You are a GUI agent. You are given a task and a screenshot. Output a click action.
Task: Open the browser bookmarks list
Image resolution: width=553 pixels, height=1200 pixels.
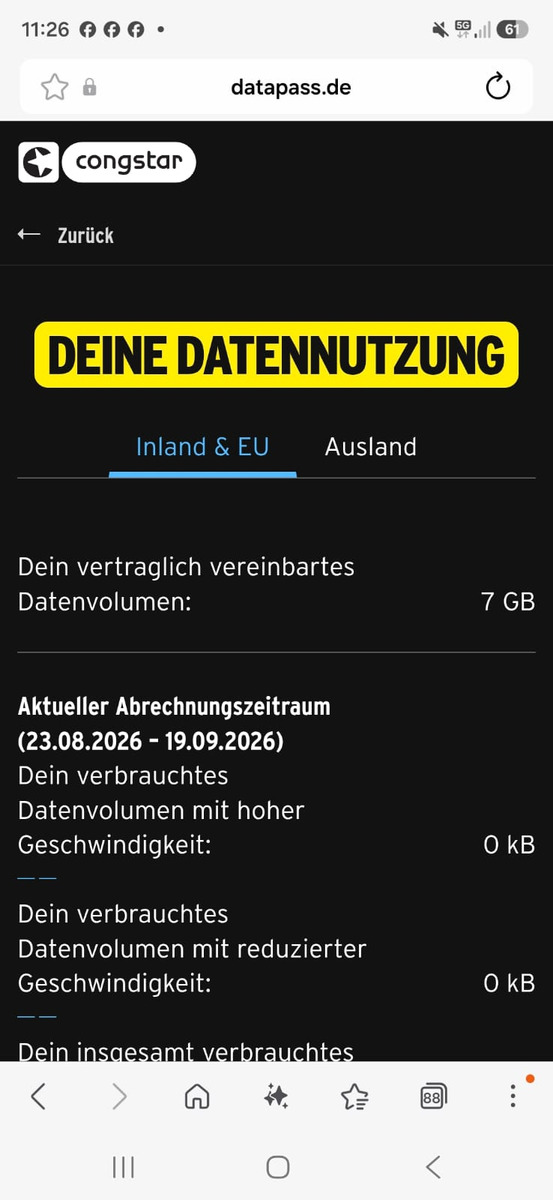(355, 1097)
